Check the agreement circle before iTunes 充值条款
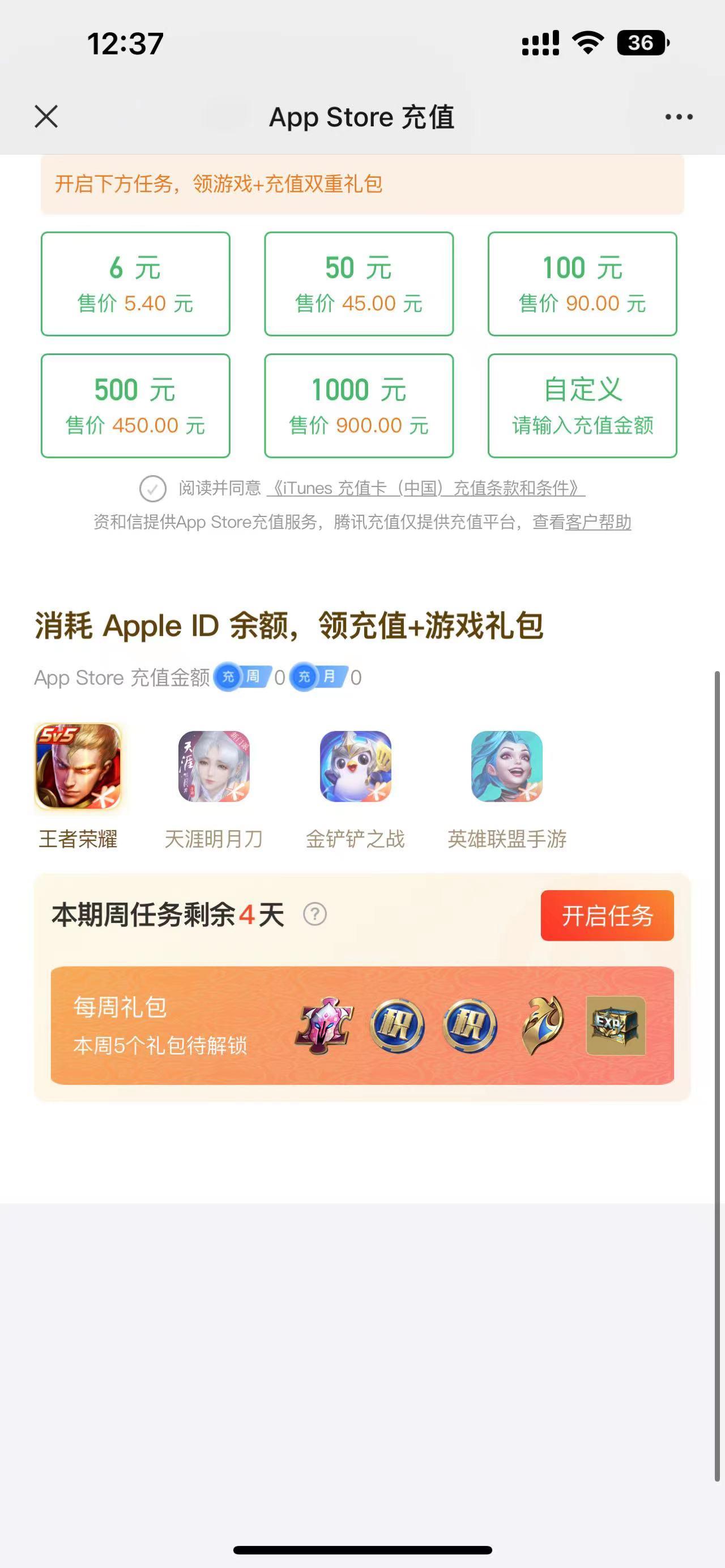The width and height of the screenshot is (725, 1568). (153, 488)
